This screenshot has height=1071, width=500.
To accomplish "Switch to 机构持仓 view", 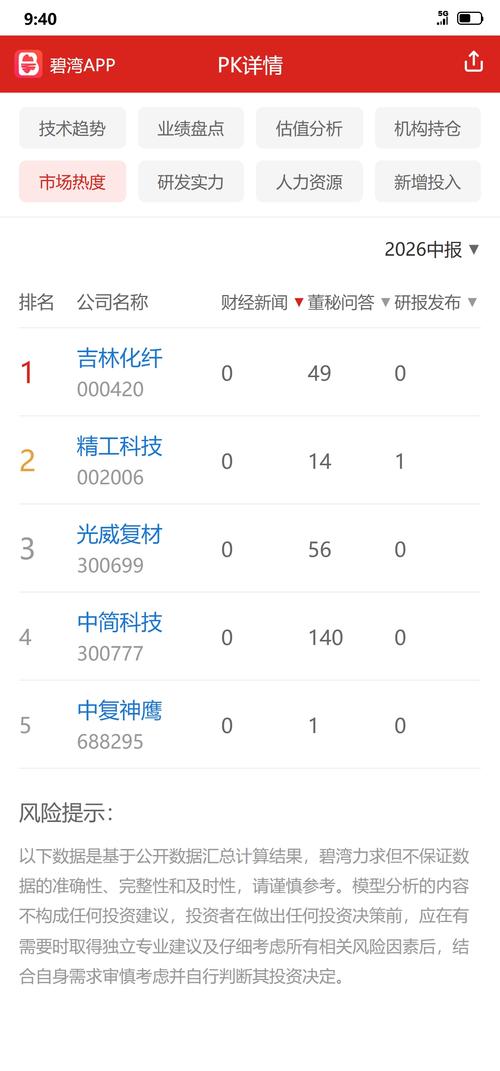I will (428, 128).
